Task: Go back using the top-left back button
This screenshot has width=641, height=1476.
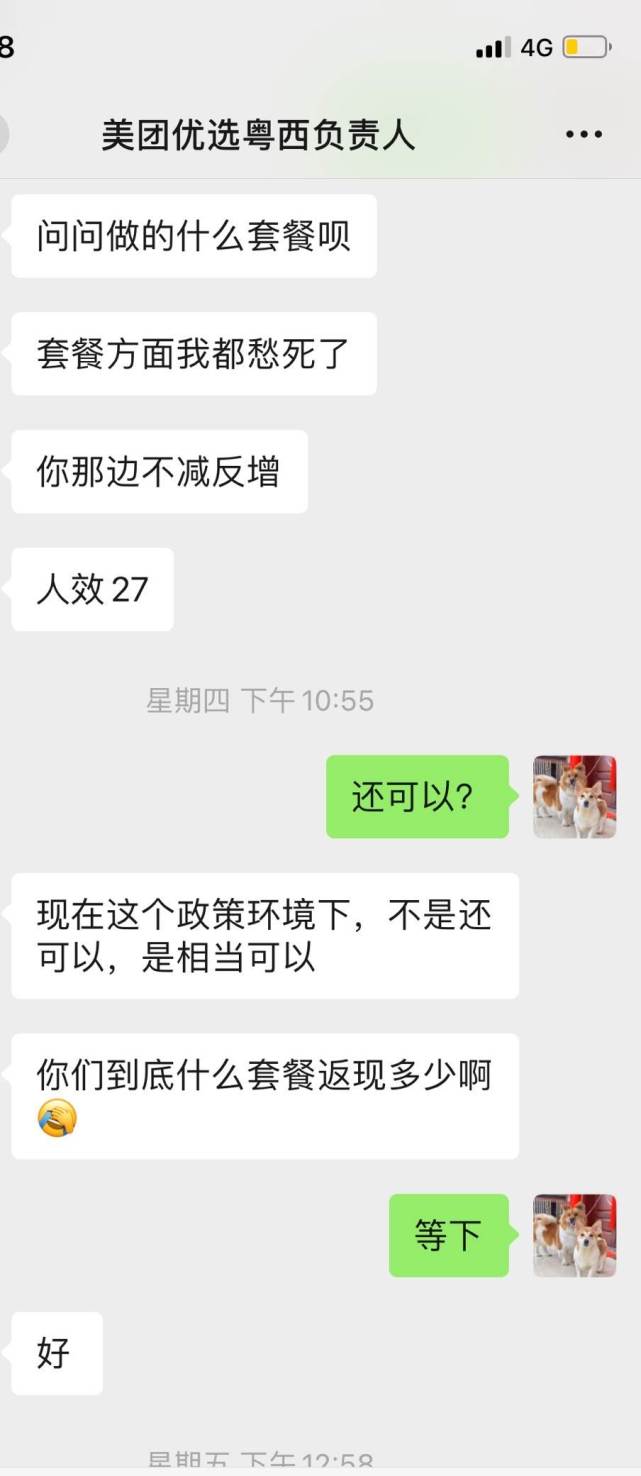Action: tap(4, 134)
